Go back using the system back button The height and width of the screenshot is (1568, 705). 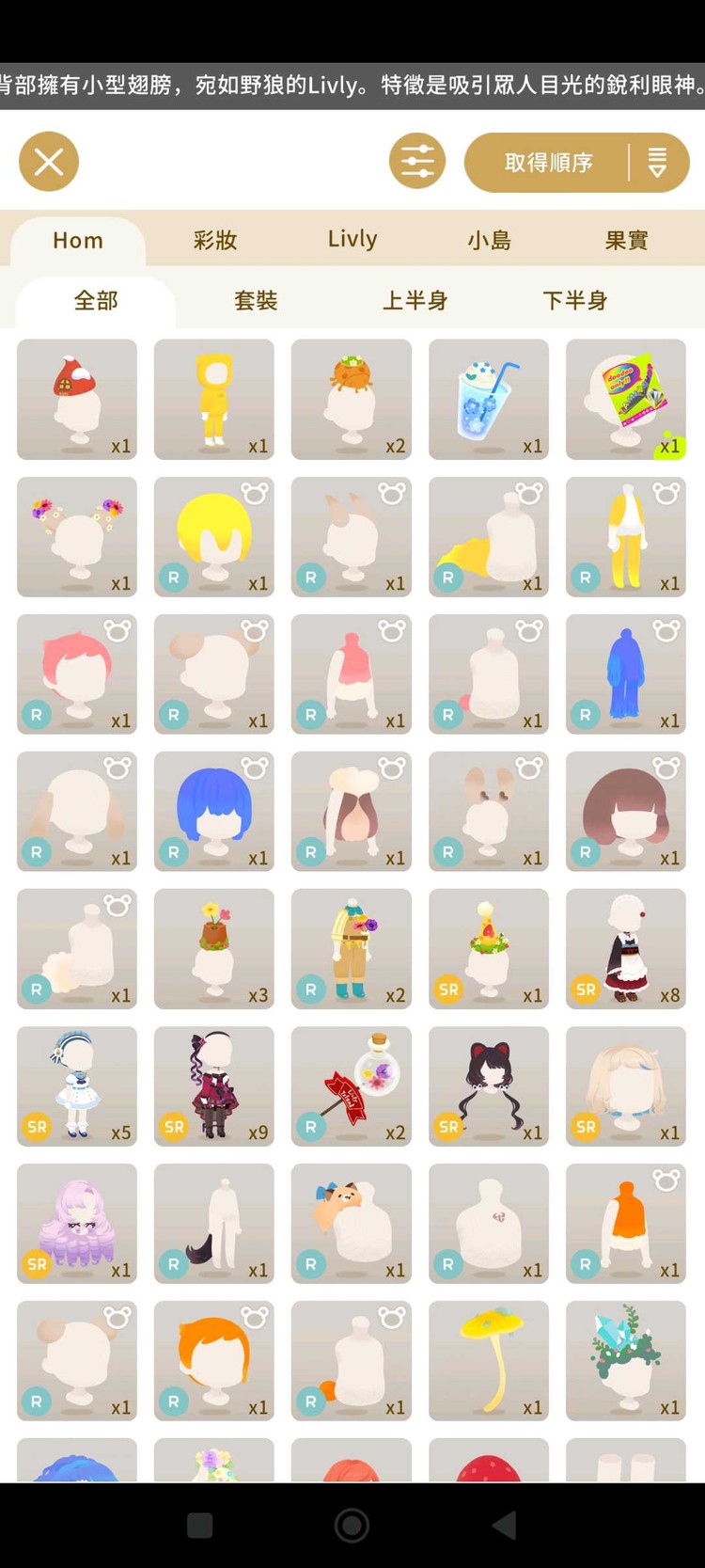coord(505,1525)
